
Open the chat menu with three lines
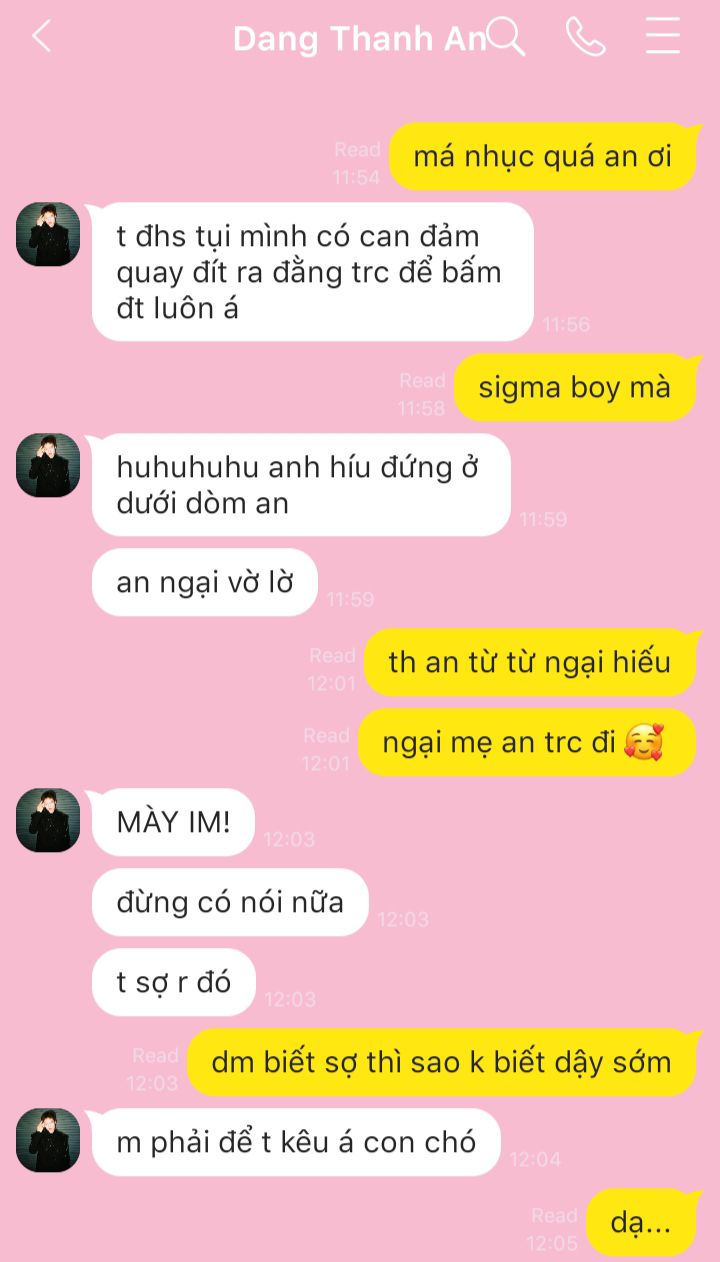click(x=662, y=37)
